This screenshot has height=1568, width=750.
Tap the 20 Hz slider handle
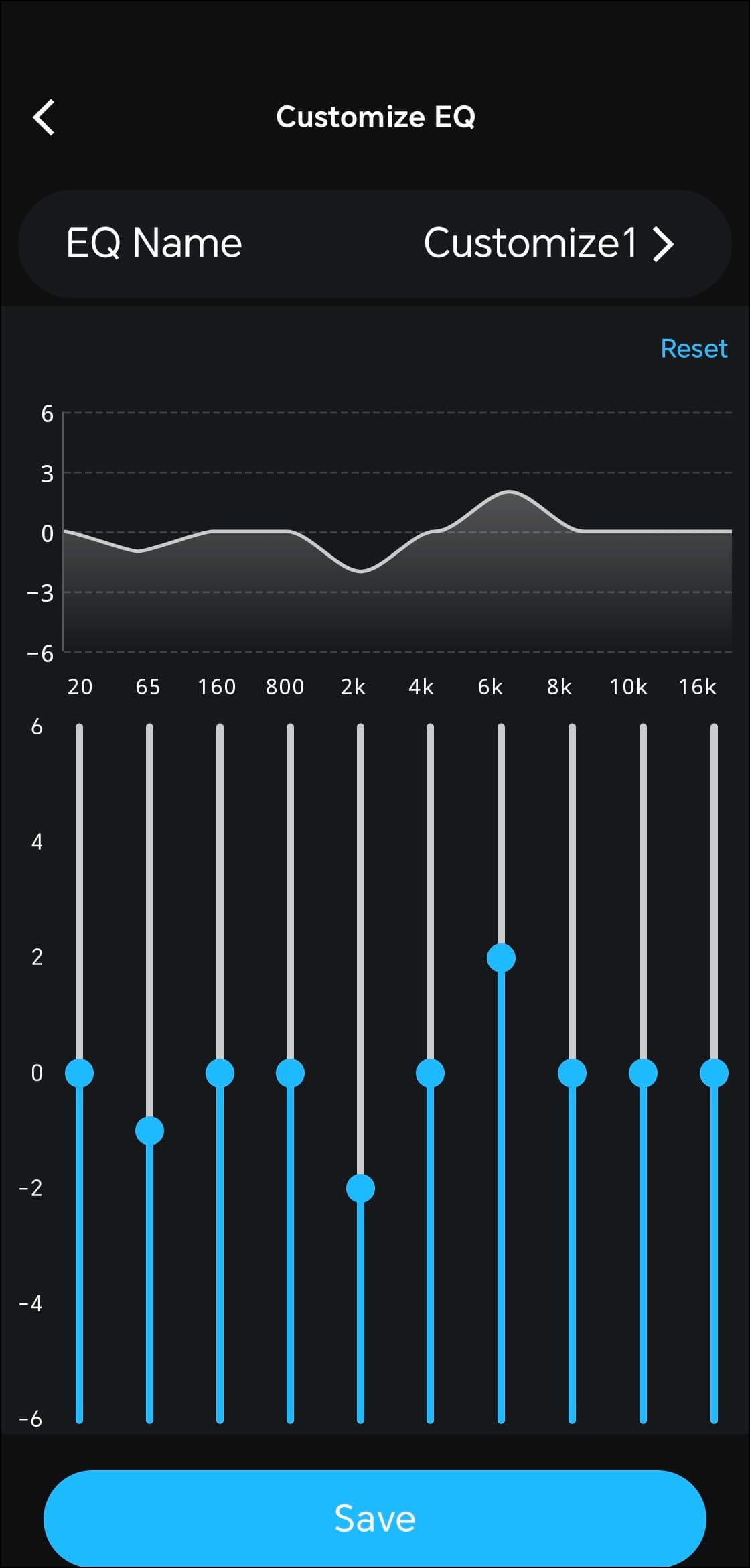point(79,1073)
